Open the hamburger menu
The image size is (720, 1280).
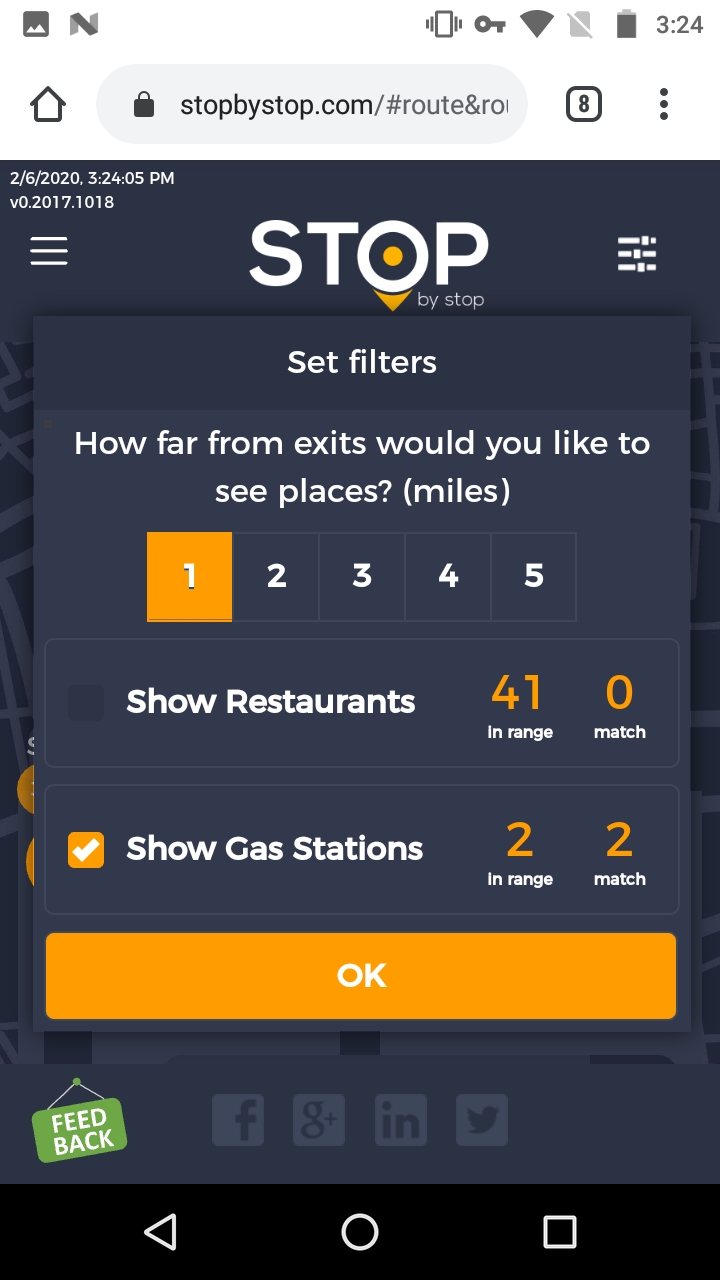(x=49, y=251)
